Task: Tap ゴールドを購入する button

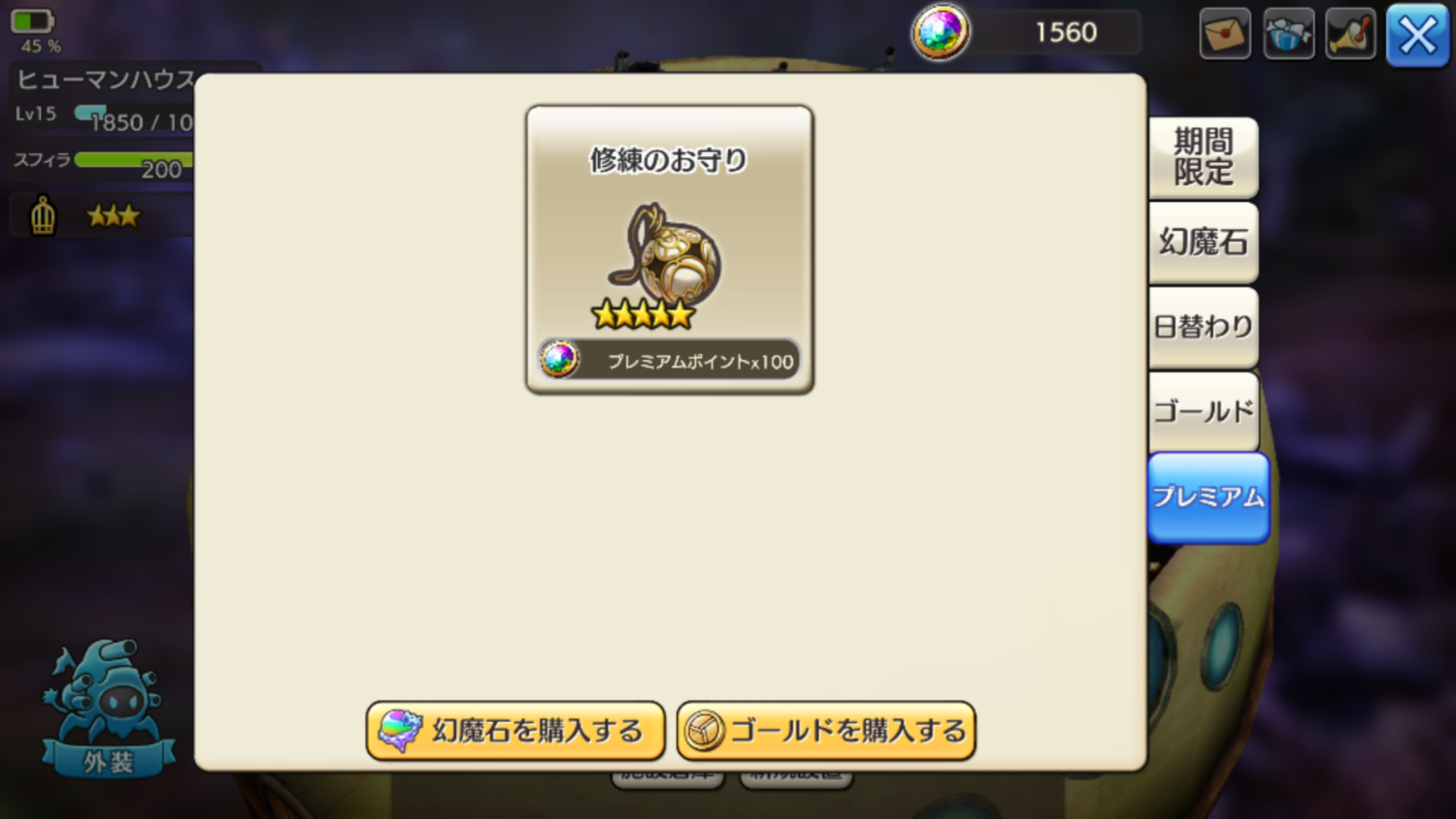Action: [x=826, y=731]
